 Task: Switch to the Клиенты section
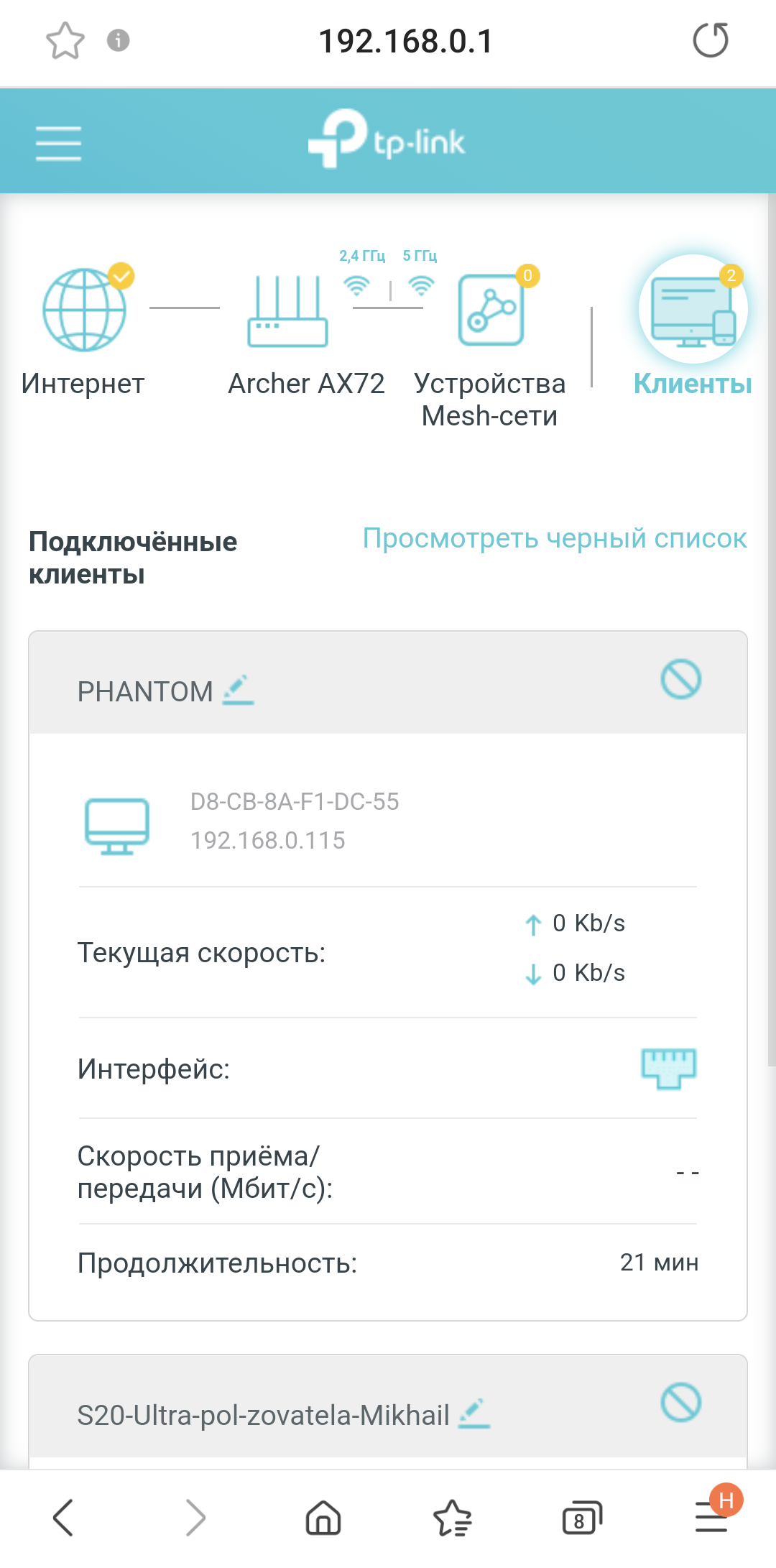[693, 327]
